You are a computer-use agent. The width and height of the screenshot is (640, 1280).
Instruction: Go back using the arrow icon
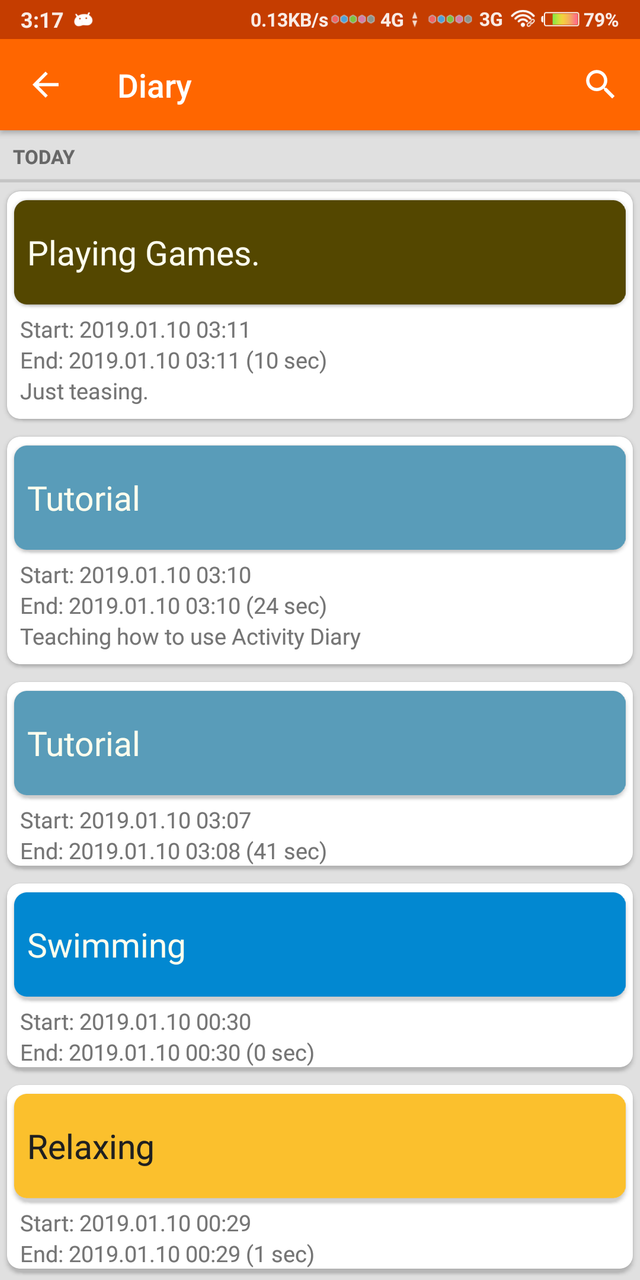[x=46, y=85]
